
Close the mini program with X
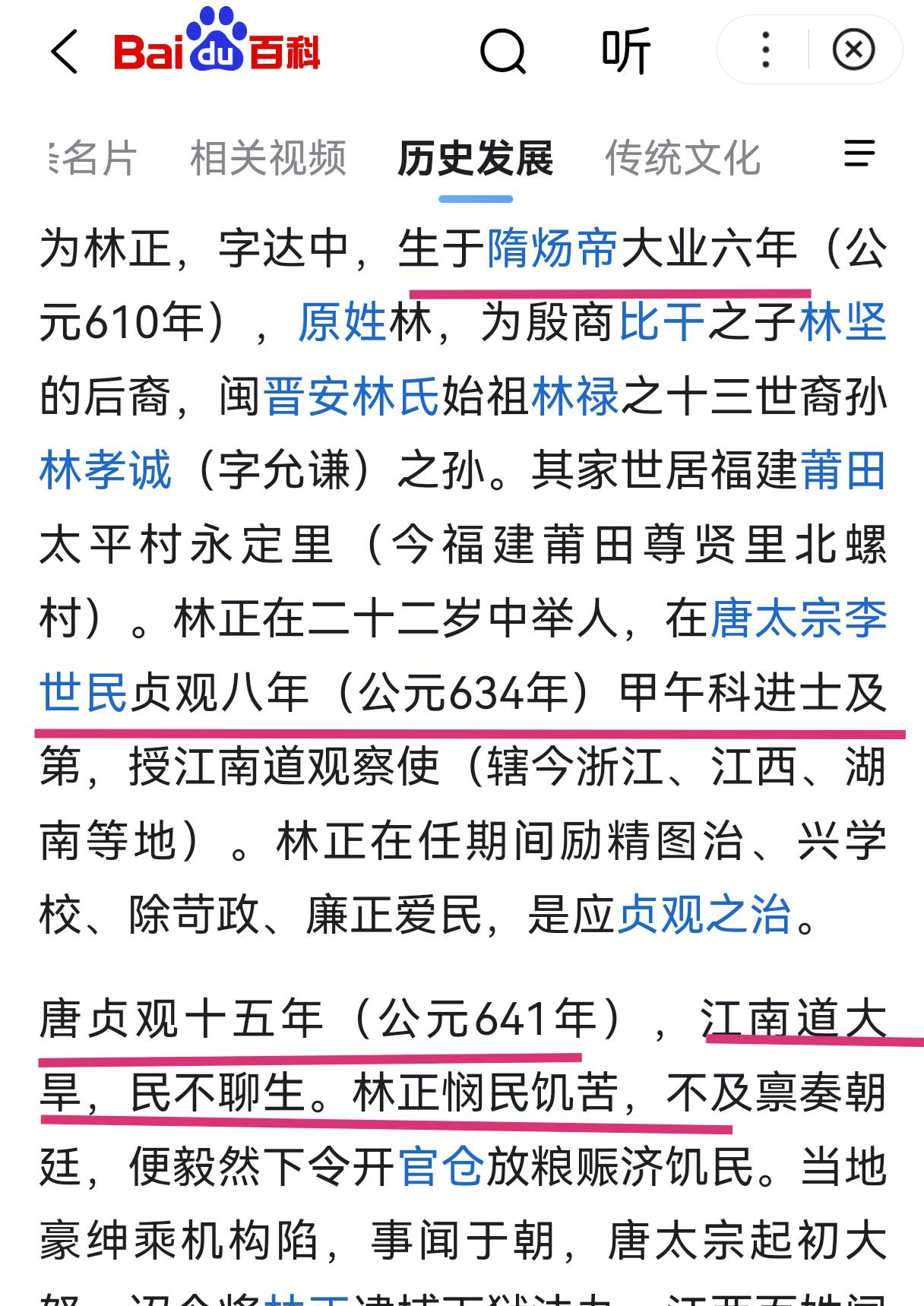[853, 50]
